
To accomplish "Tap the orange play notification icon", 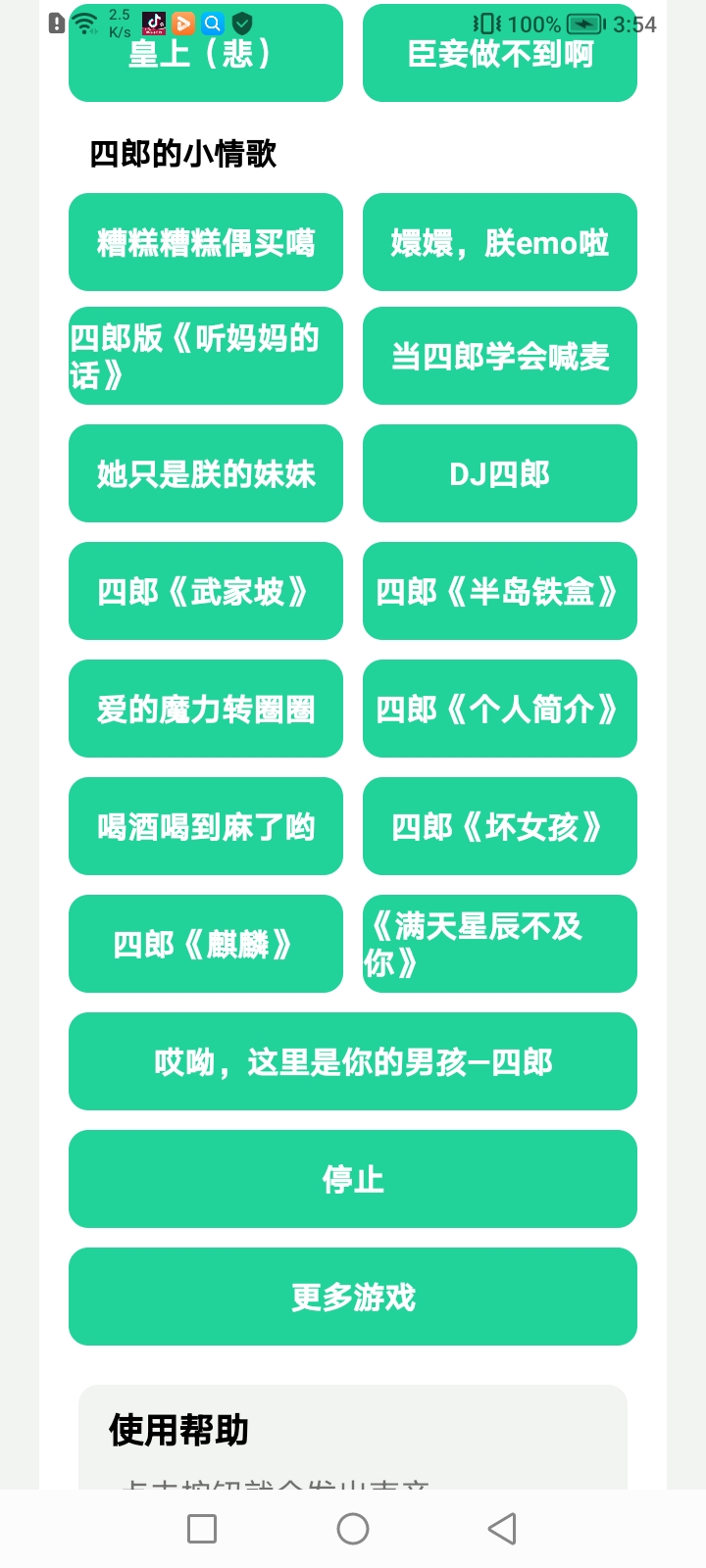I will pyautogui.click(x=182, y=24).
